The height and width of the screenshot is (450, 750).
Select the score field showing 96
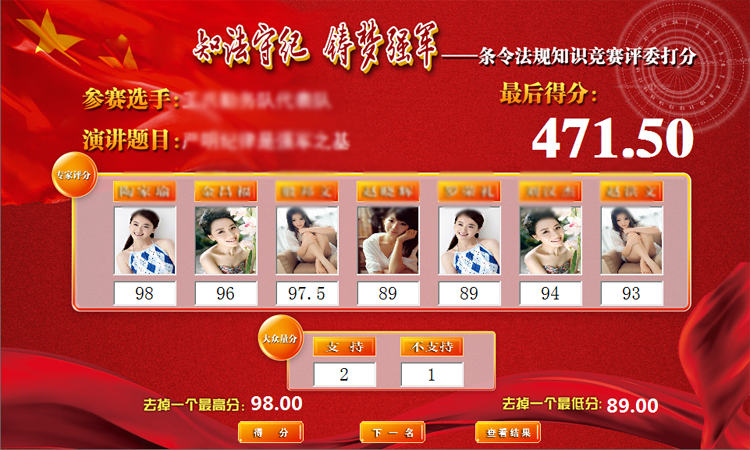point(225,294)
